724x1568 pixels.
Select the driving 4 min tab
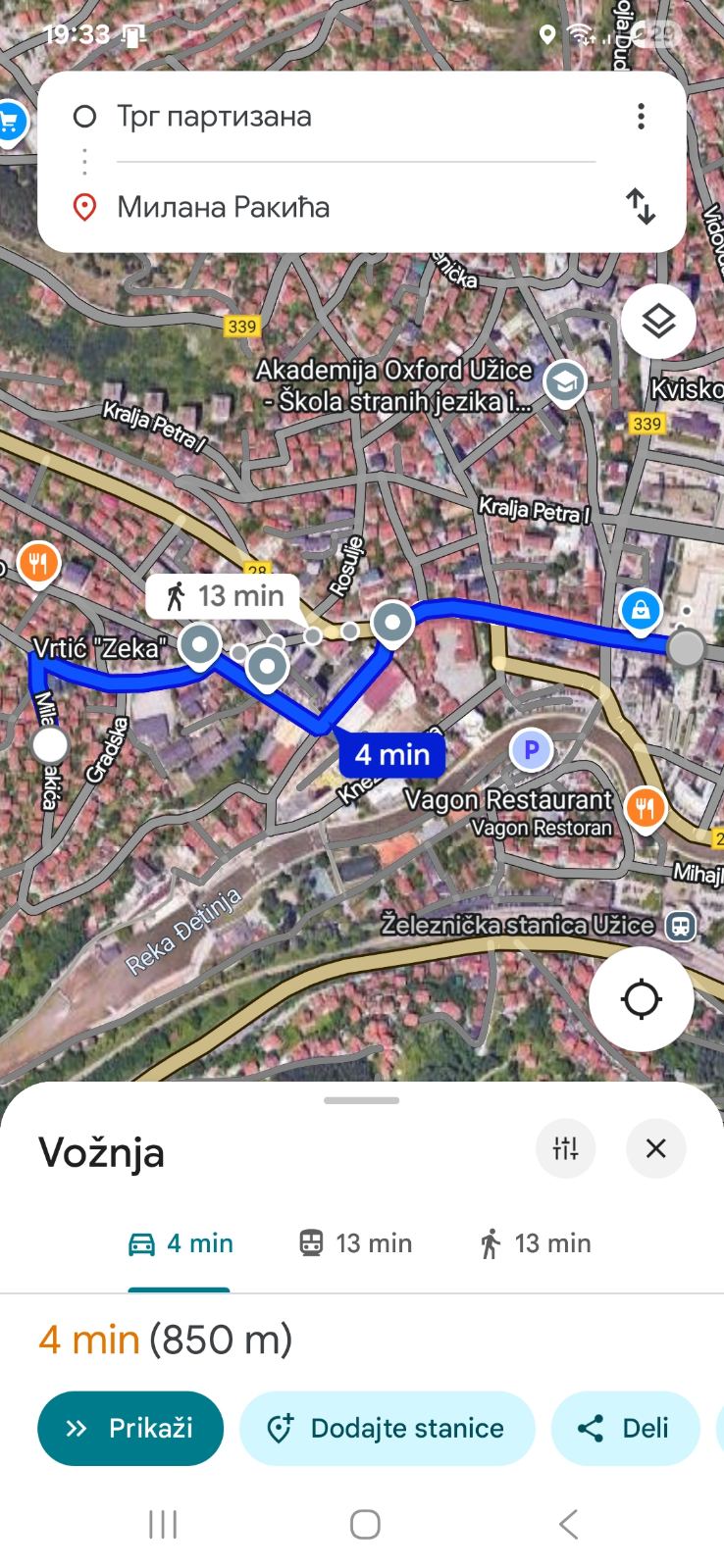pos(181,1243)
